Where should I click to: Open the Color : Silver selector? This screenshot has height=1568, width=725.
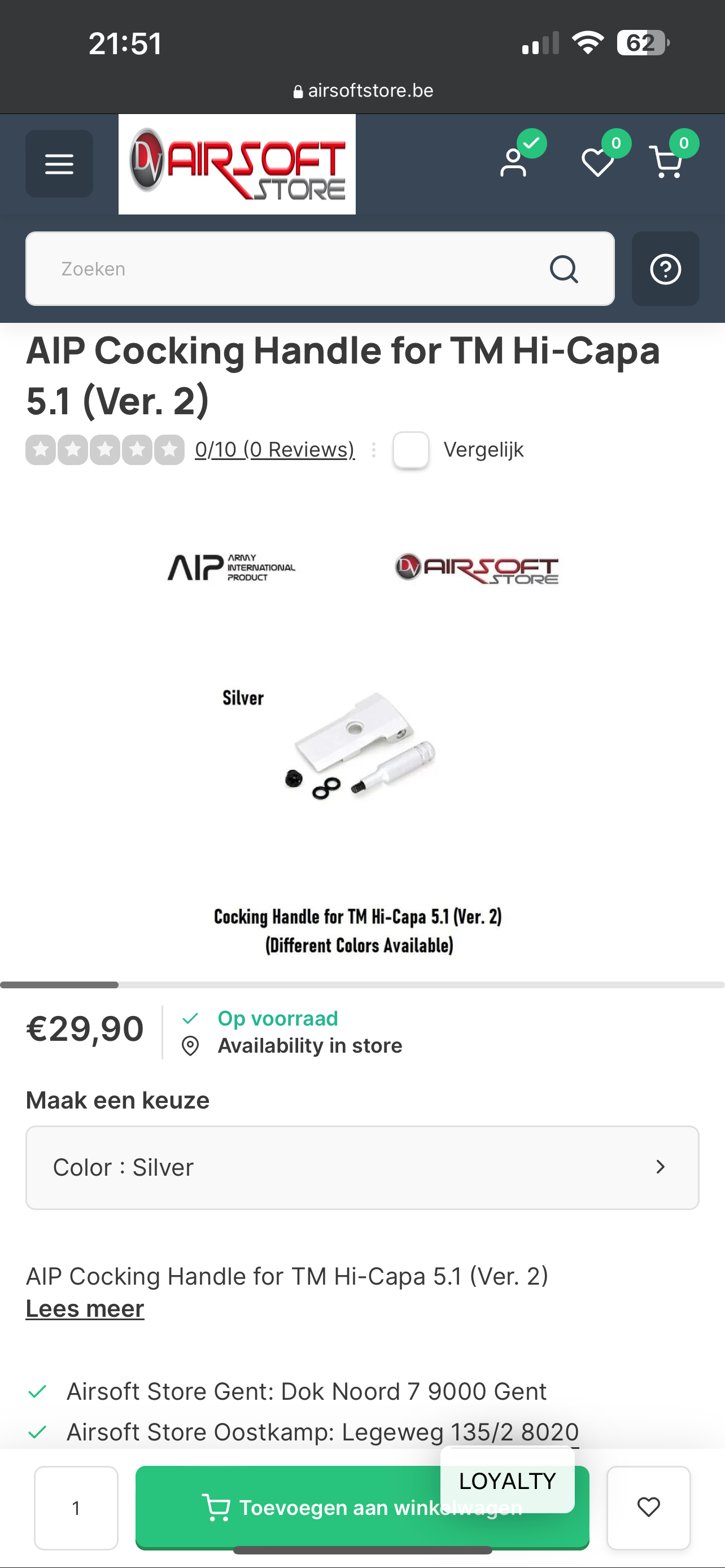click(x=362, y=1167)
